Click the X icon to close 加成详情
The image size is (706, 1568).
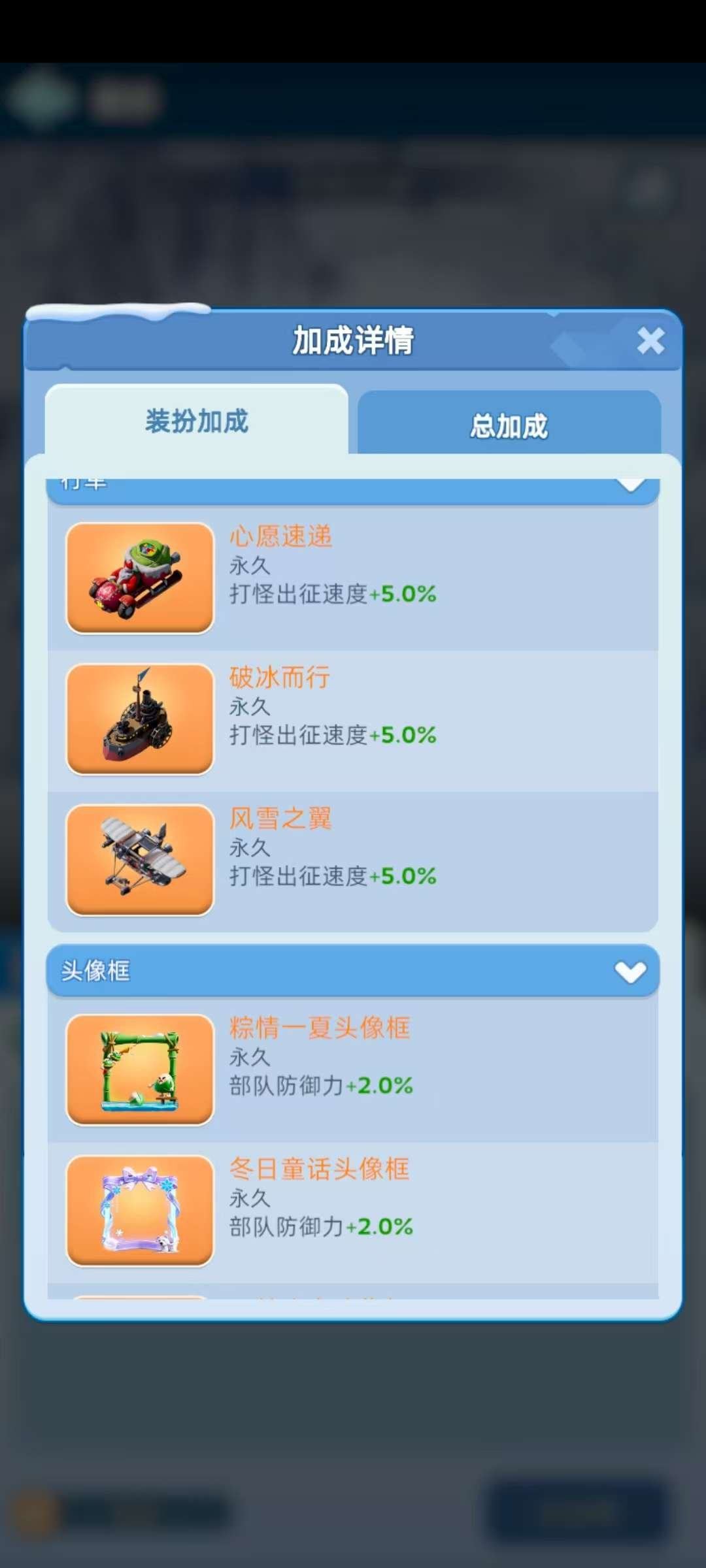pos(651,341)
